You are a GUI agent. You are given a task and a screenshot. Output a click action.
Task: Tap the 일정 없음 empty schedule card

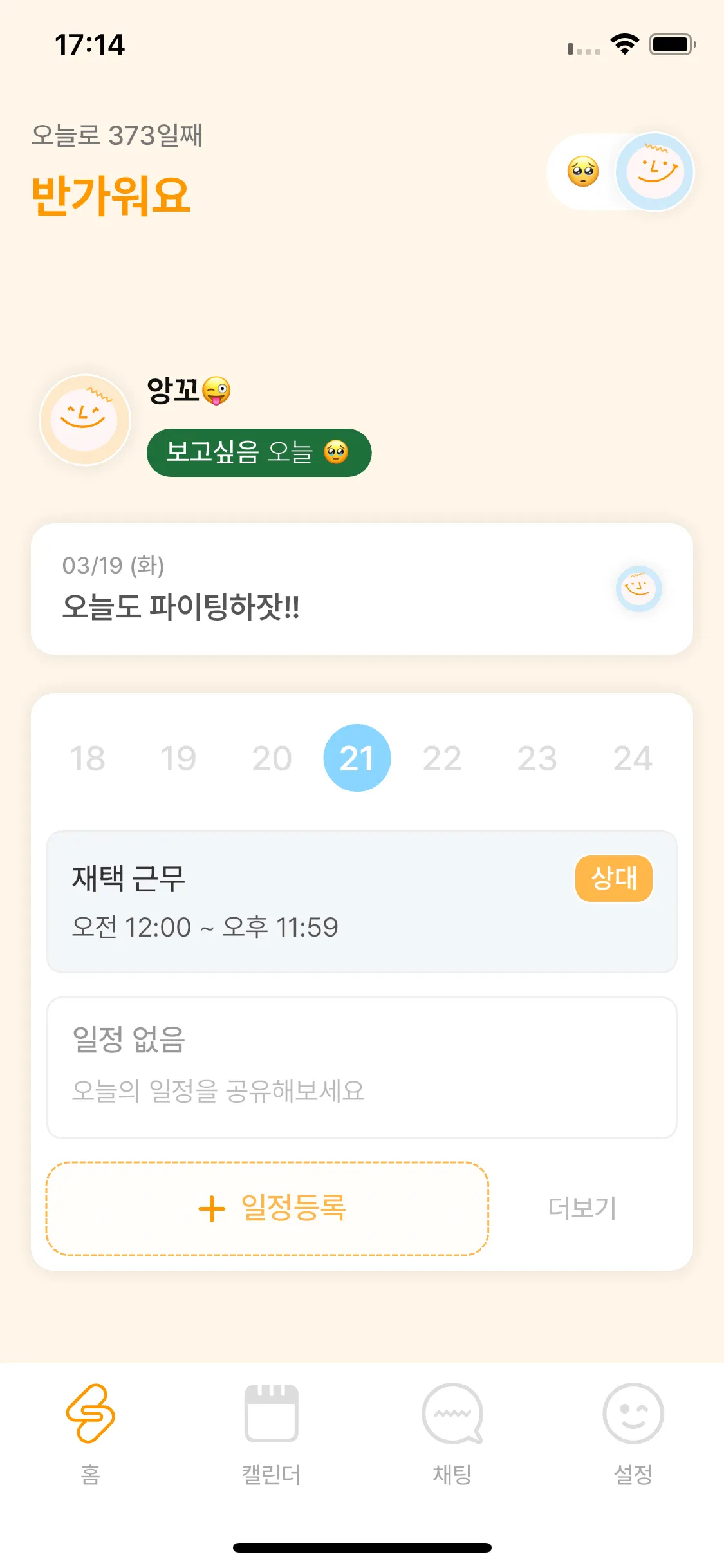pyautogui.click(x=361, y=1067)
